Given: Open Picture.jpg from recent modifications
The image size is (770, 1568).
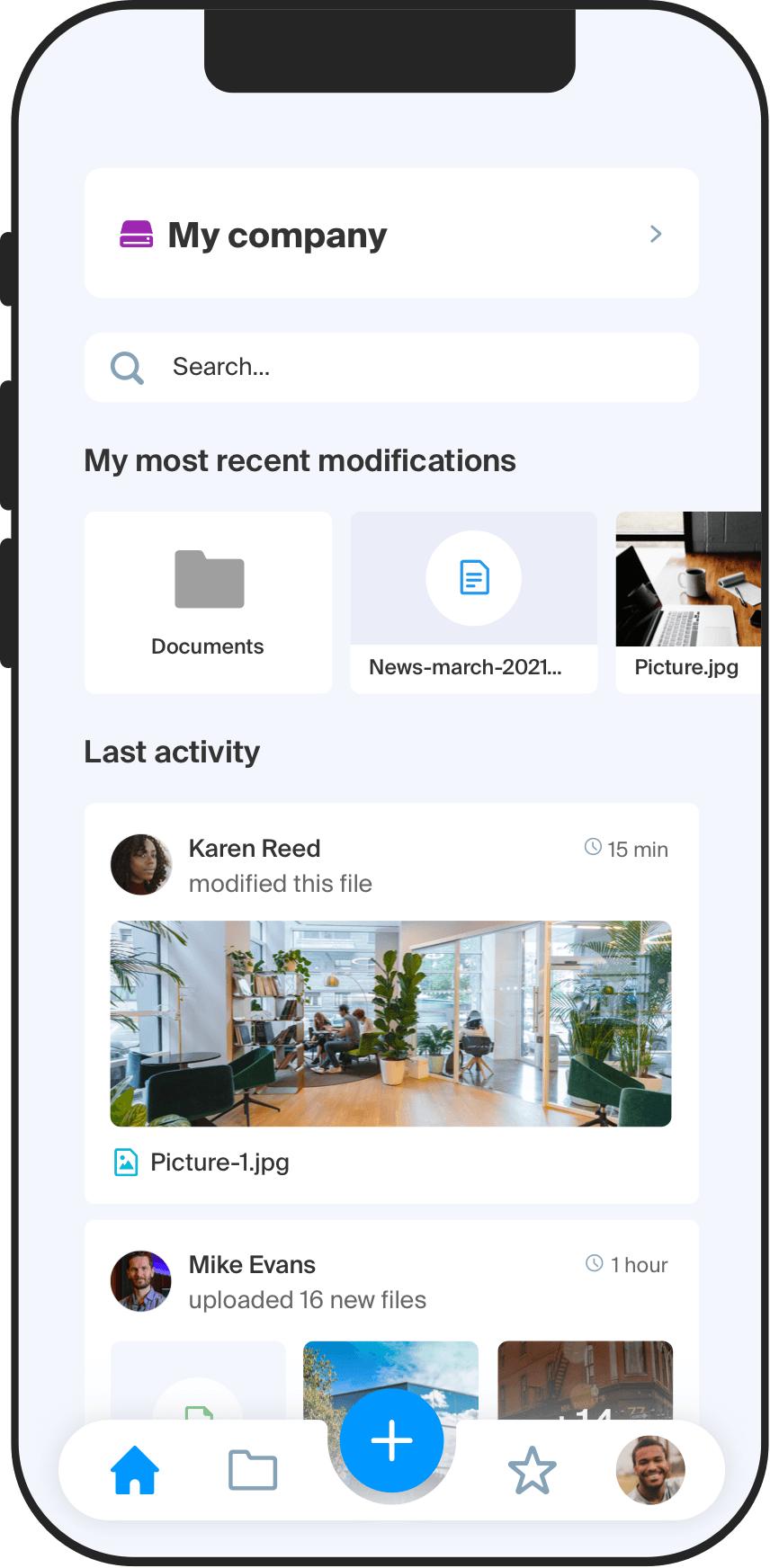Looking at the screenshot, I should 687,601.
